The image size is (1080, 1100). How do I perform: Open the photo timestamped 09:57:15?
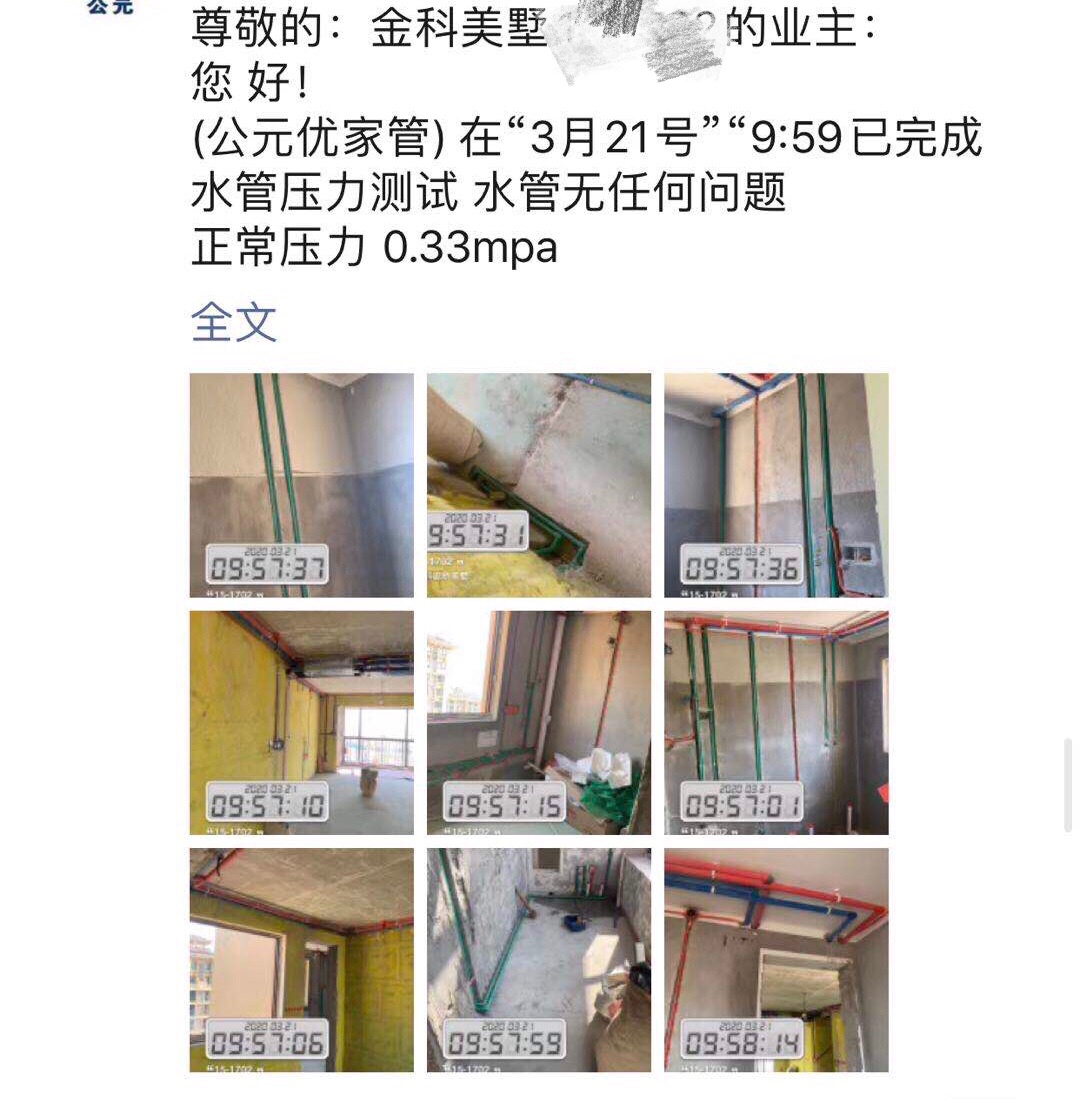click(x=538, y=722)
